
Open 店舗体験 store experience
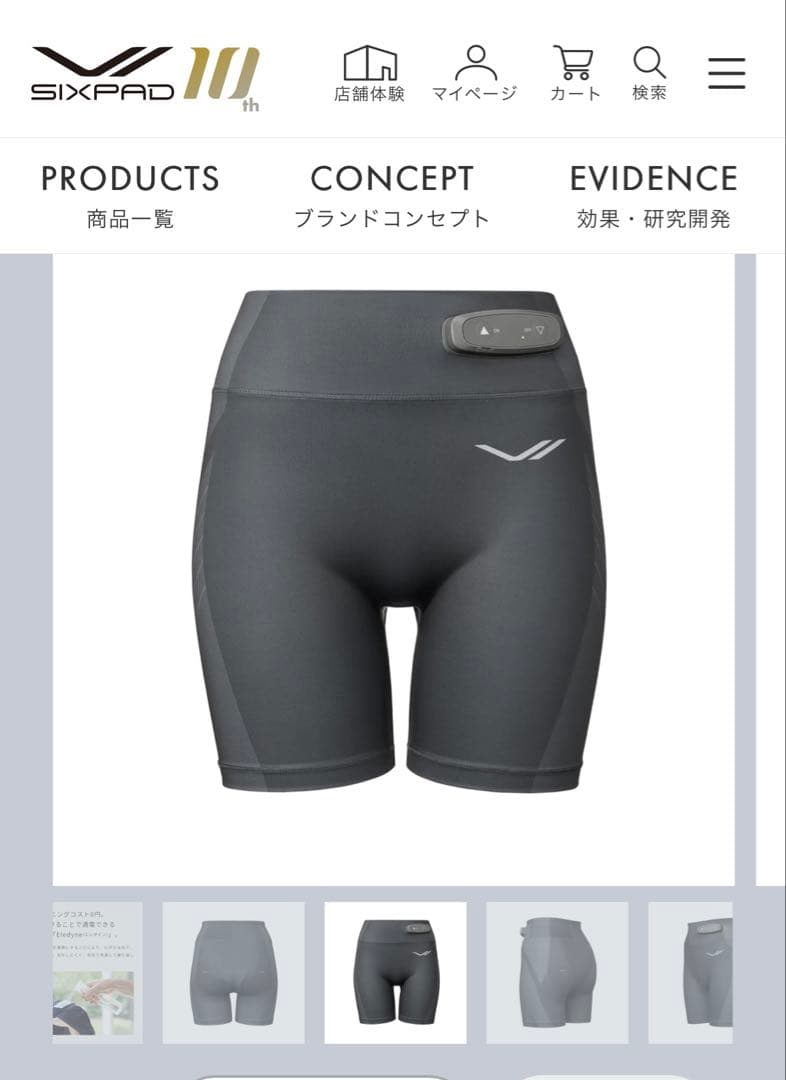point(369,74)
